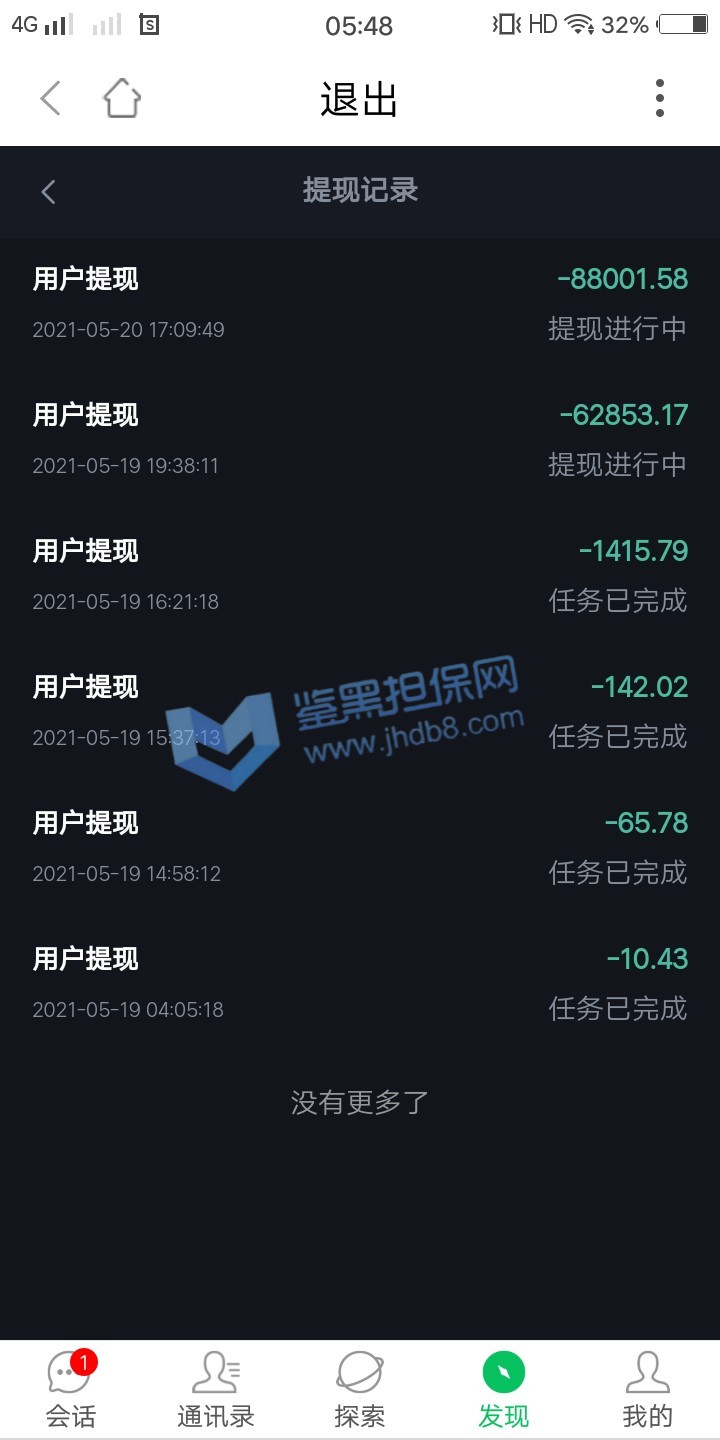Open withdrawal record of -88001.58

360,303
